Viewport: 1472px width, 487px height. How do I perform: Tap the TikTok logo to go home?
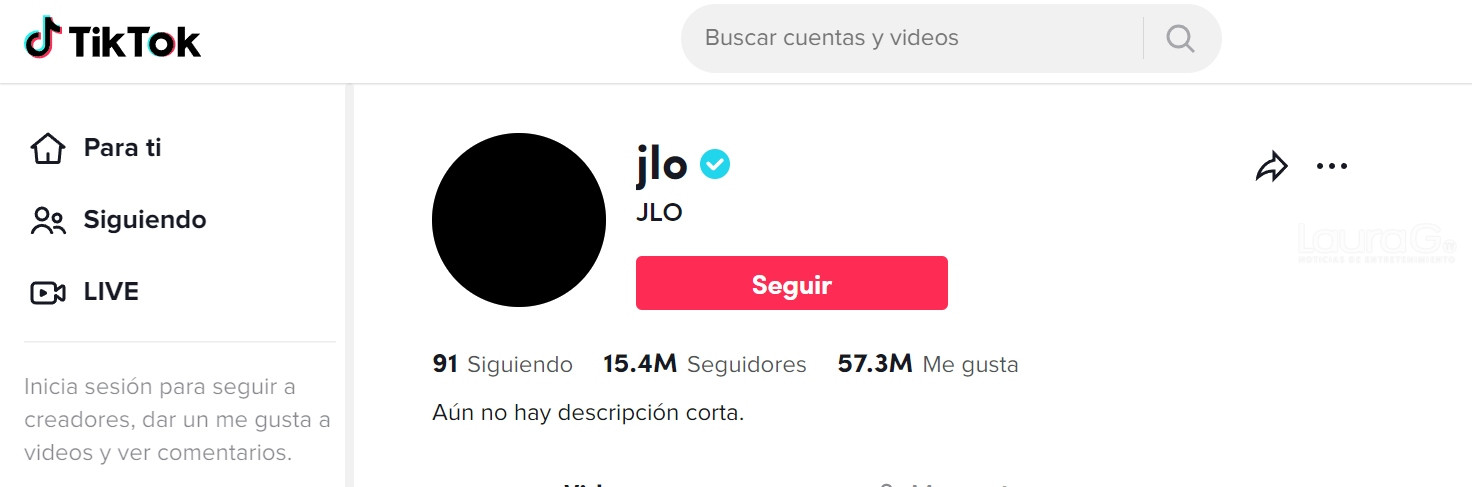(113, 40)
